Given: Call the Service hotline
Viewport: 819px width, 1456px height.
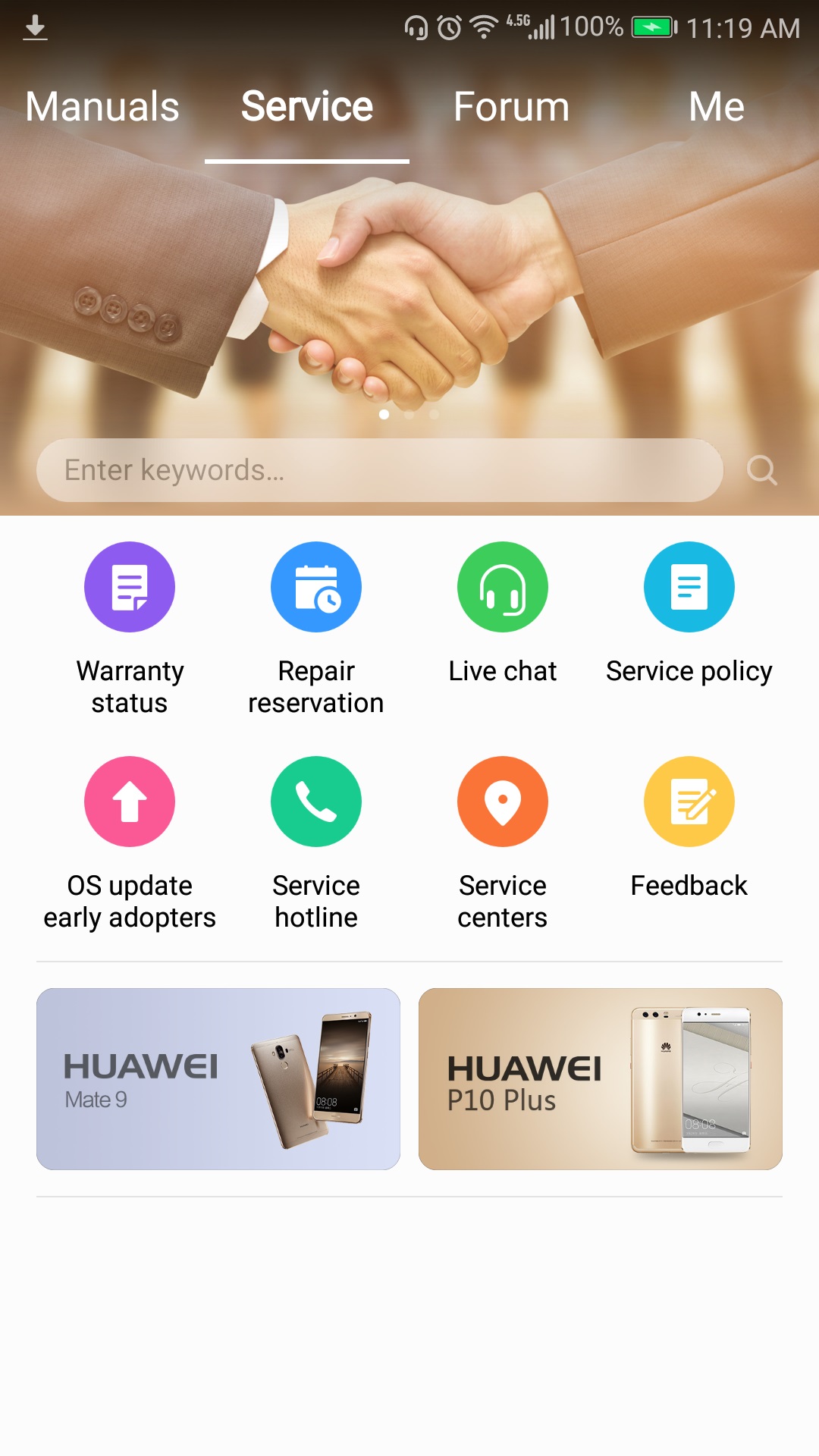Looking at the screenshot, I should coord(316,802).
